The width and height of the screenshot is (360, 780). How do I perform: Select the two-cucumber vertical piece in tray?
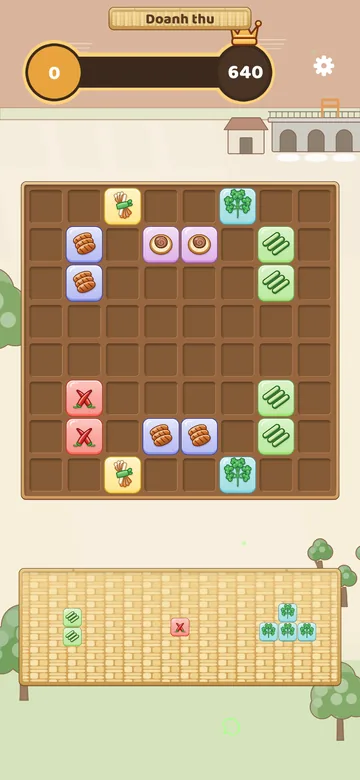point(72,627)
